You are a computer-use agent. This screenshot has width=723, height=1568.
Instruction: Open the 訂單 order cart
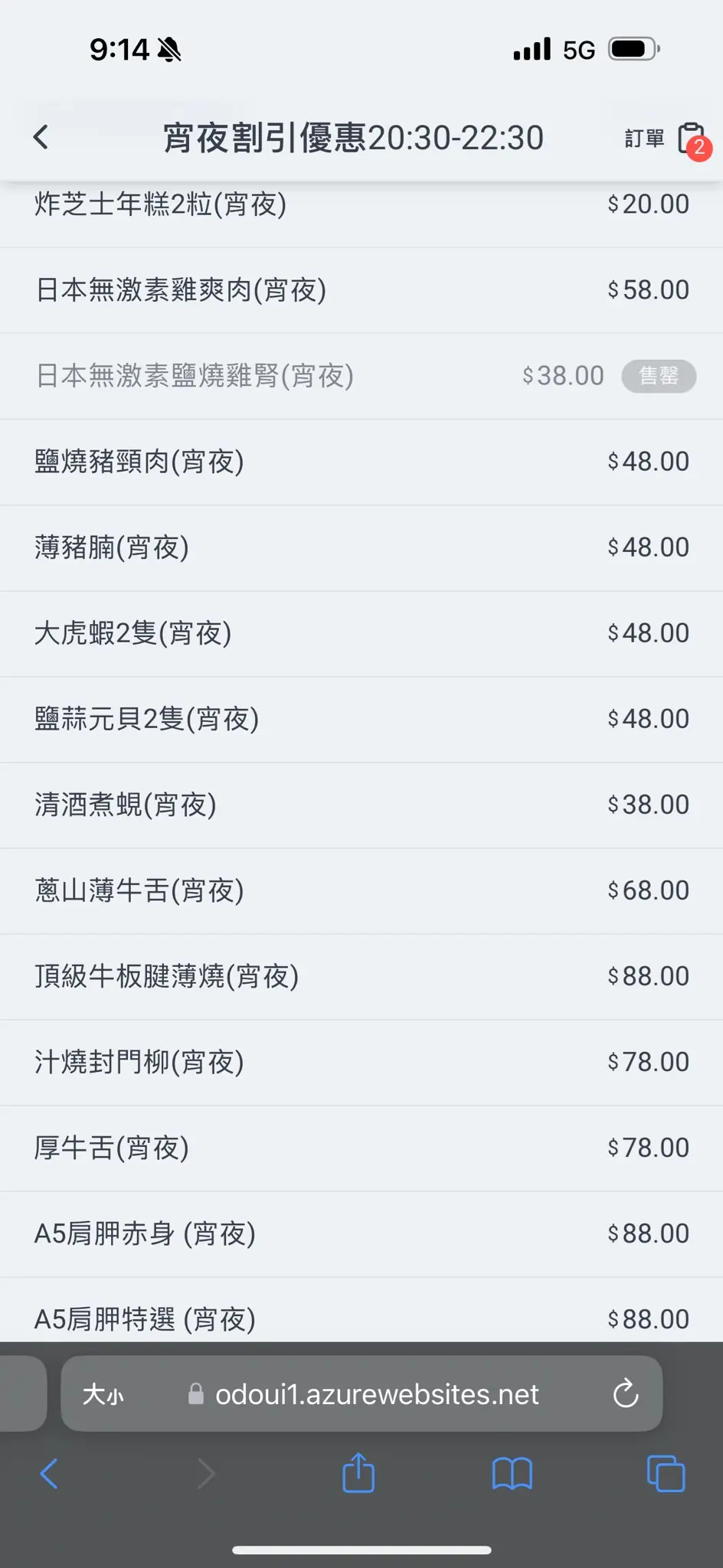[668, 139]
